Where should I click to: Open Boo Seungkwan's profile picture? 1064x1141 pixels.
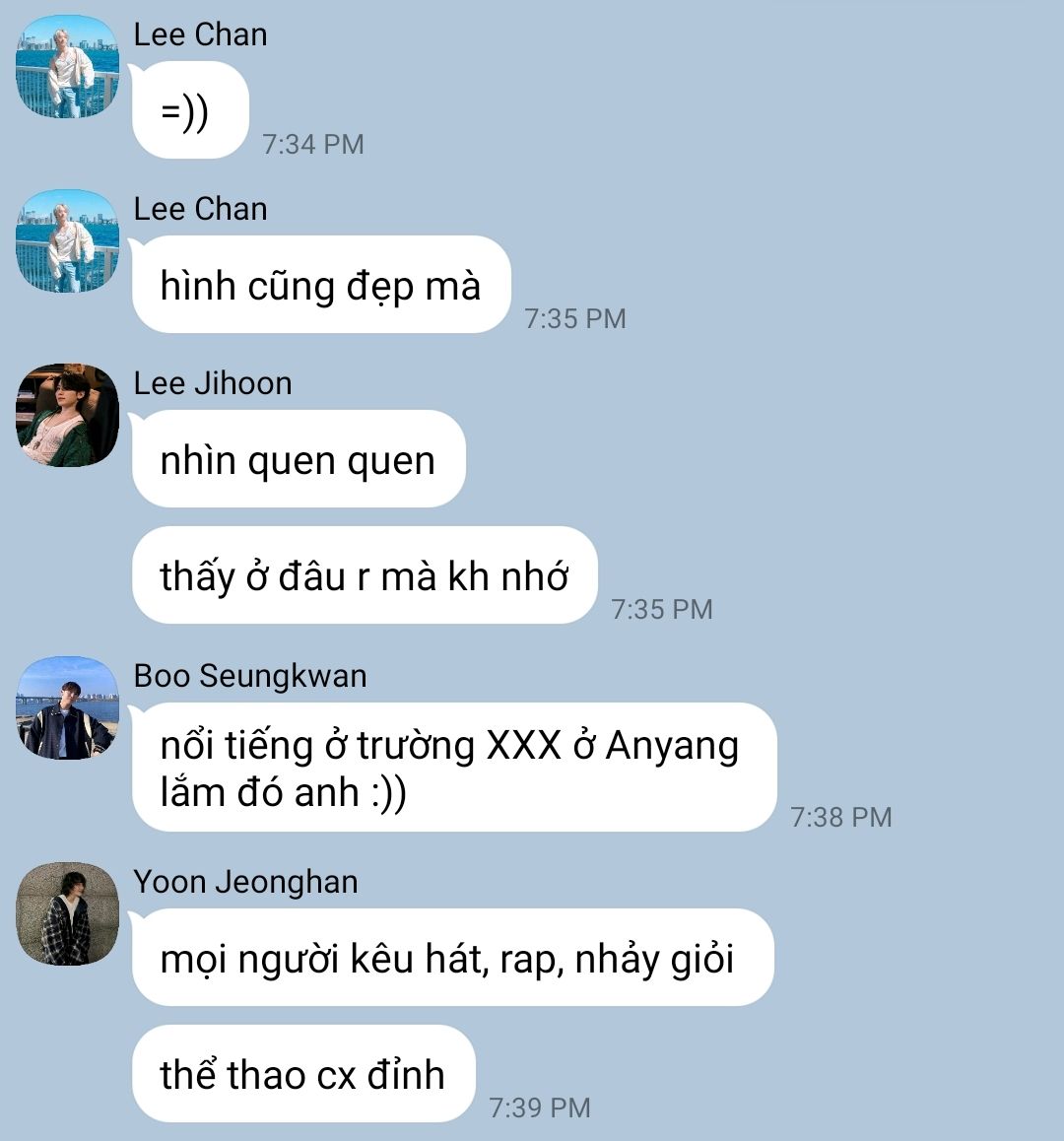pyautogui.click(x=67, y=707)
